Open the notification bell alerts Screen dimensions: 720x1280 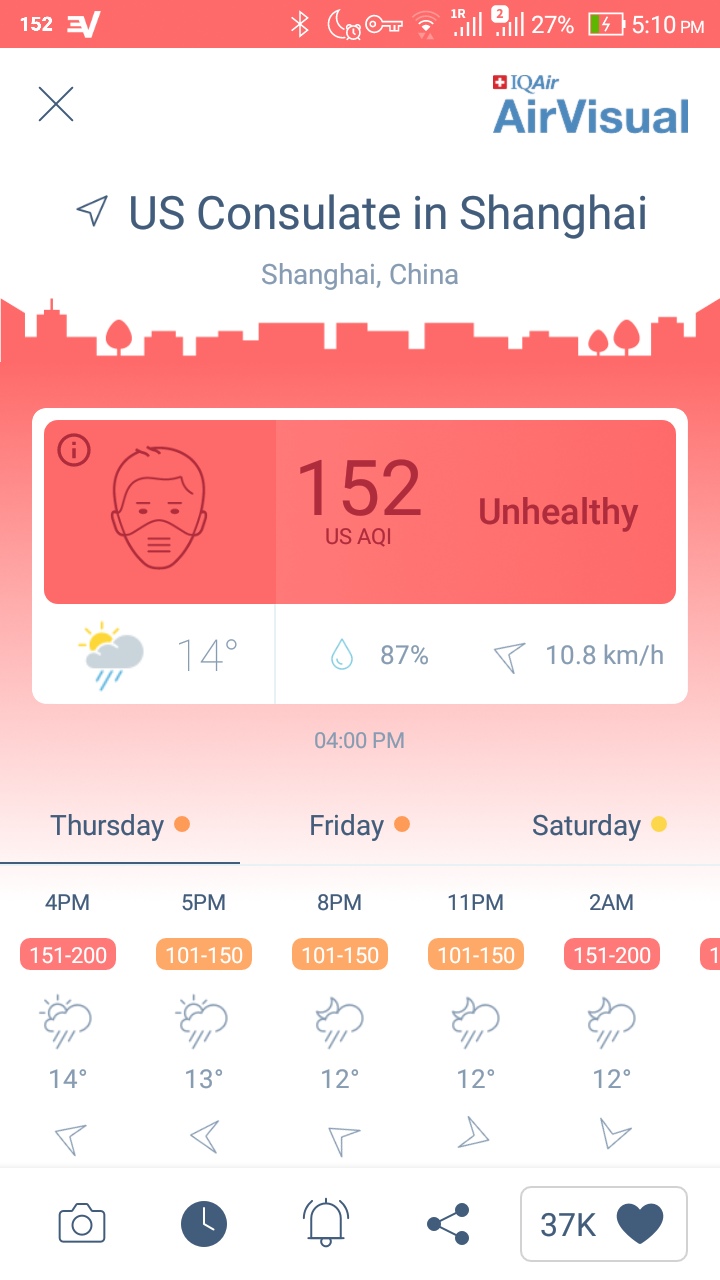tap(325, 1222)
